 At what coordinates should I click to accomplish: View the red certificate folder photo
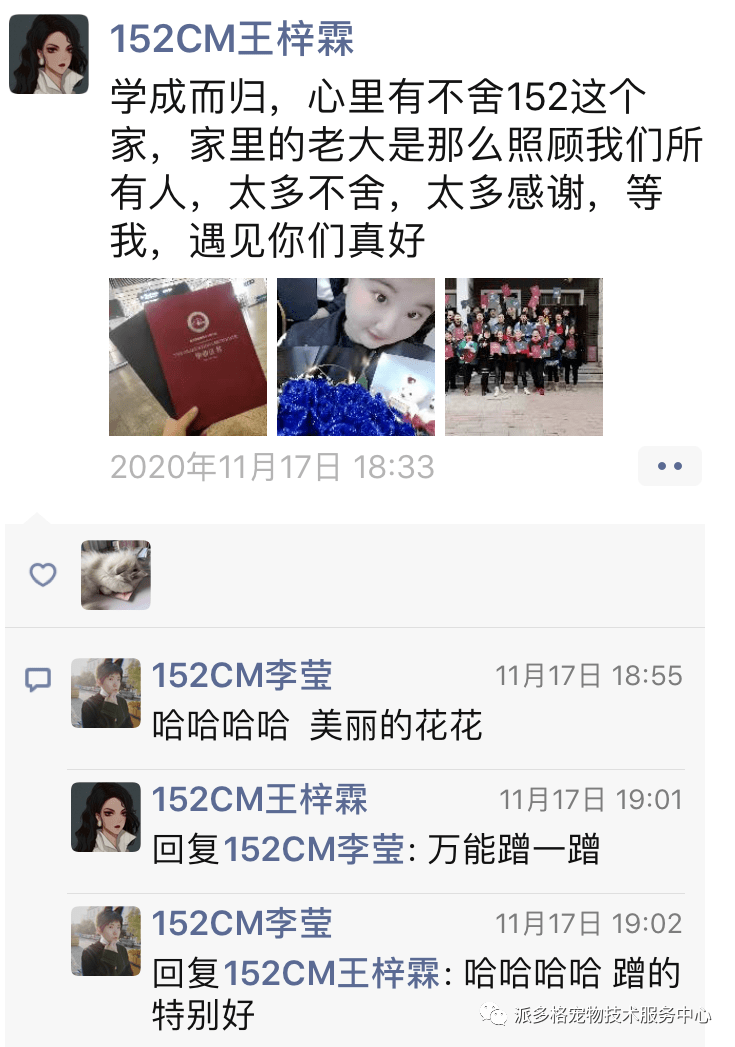188,357
